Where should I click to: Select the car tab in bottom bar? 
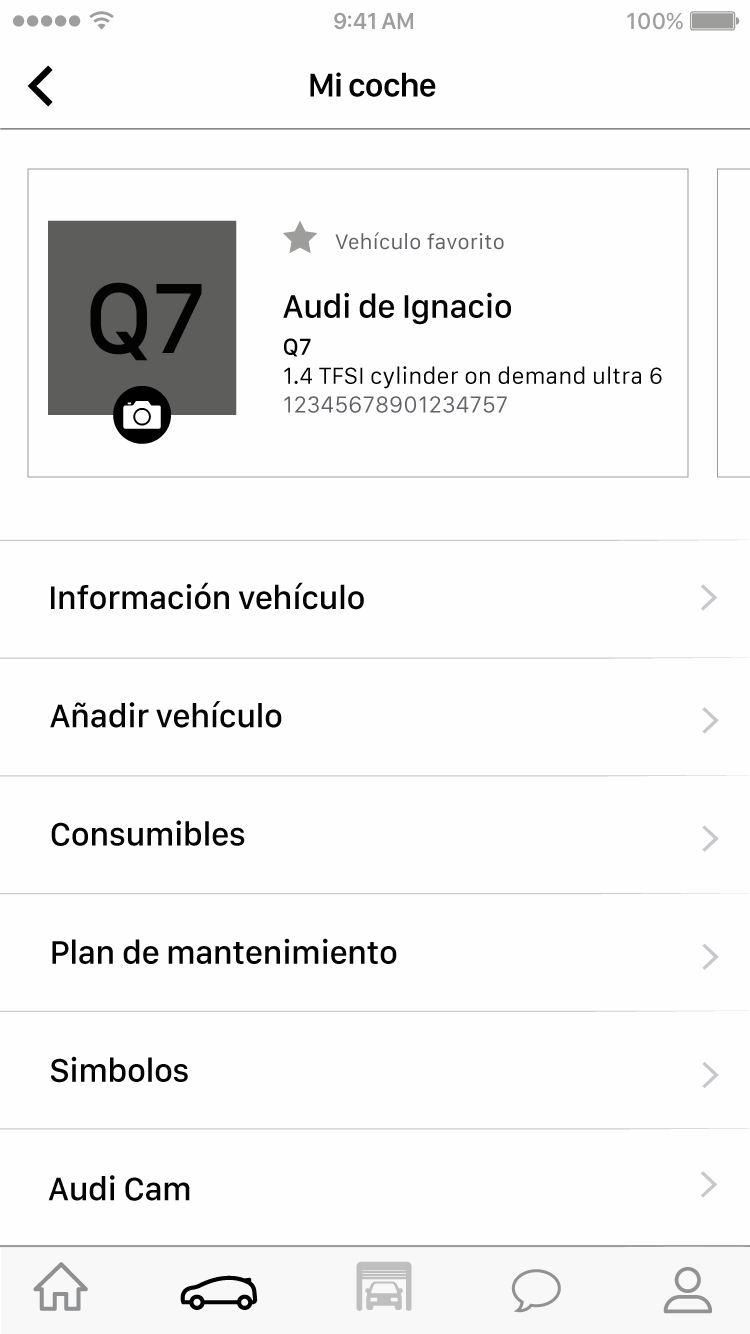(219, 1291)
